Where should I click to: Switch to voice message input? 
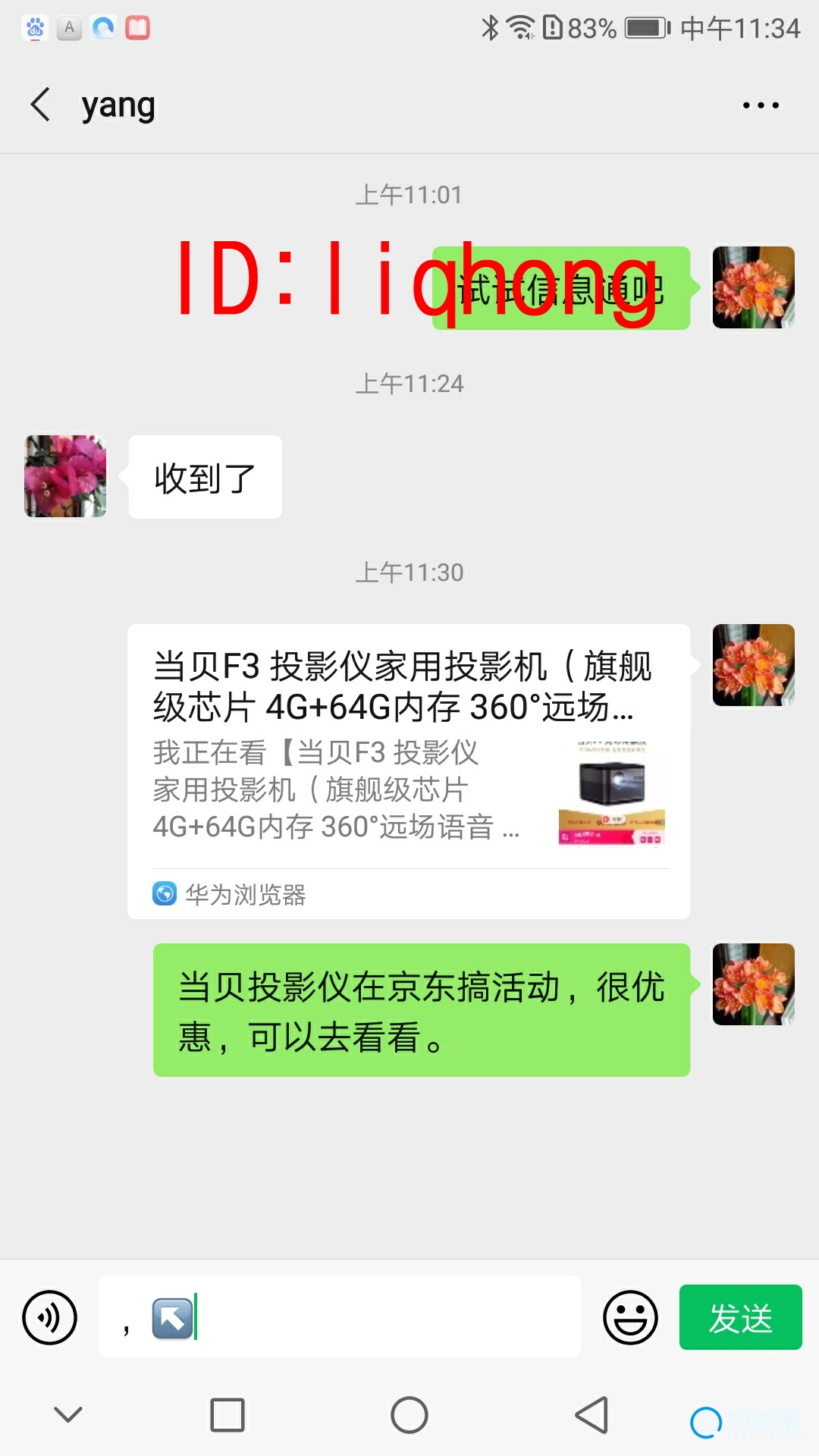point(50,1317)
